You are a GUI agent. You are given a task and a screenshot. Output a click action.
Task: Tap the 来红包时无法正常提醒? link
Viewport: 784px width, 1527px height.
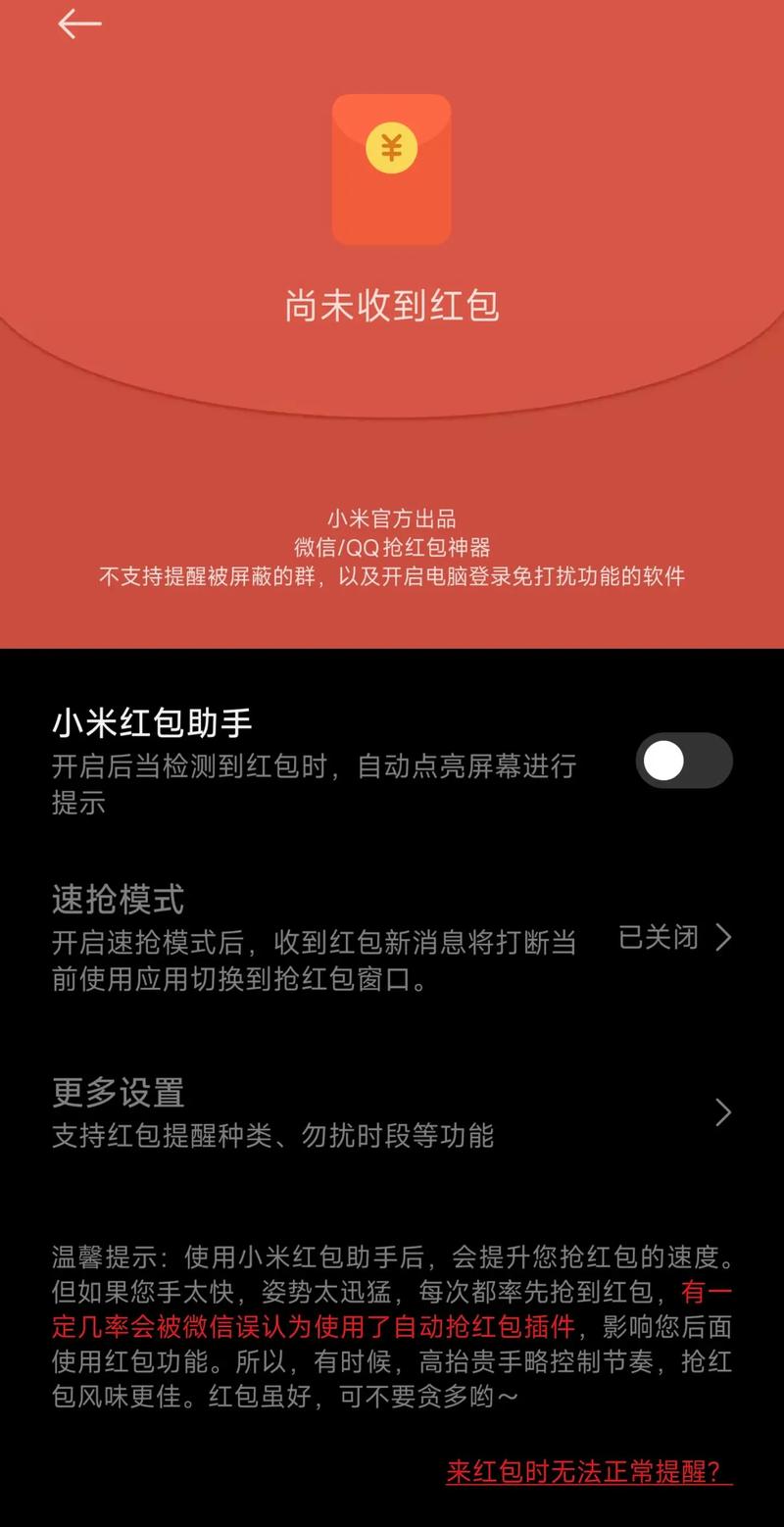589,1471
